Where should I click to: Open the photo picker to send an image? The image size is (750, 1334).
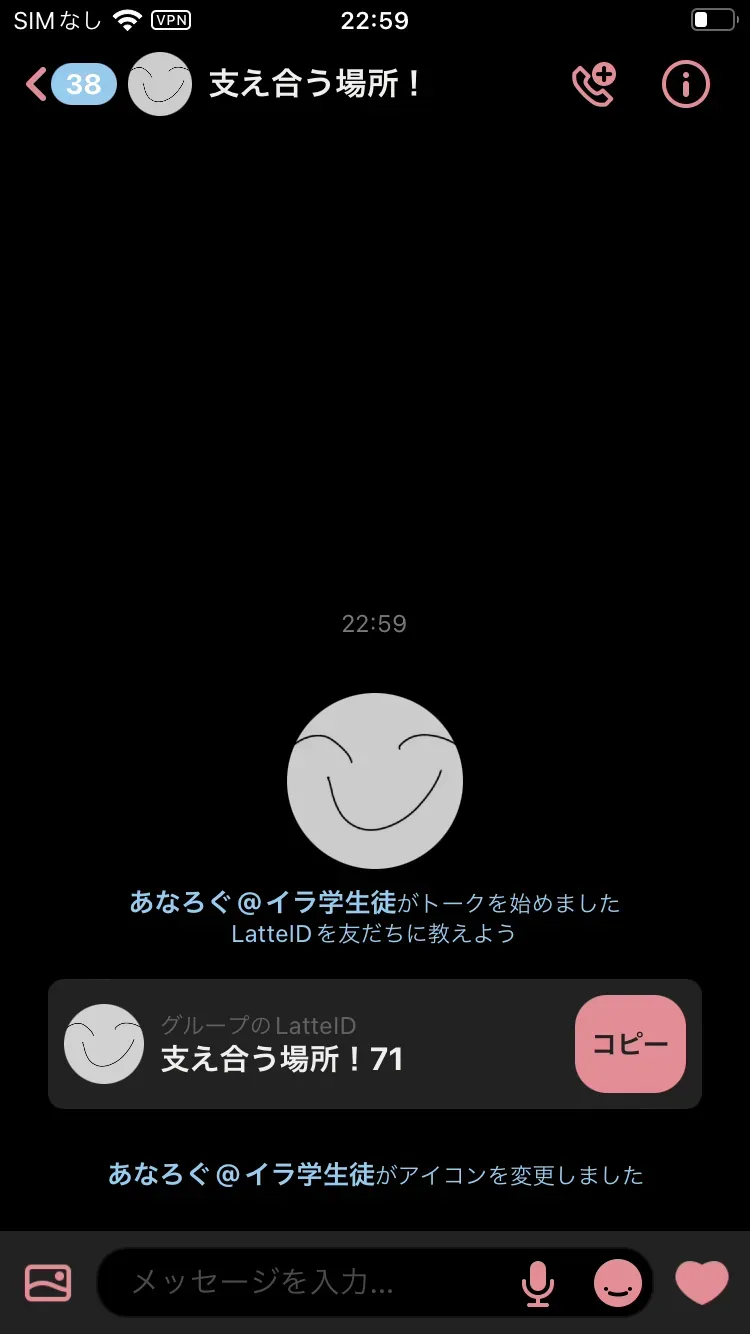pos(48,1282)
